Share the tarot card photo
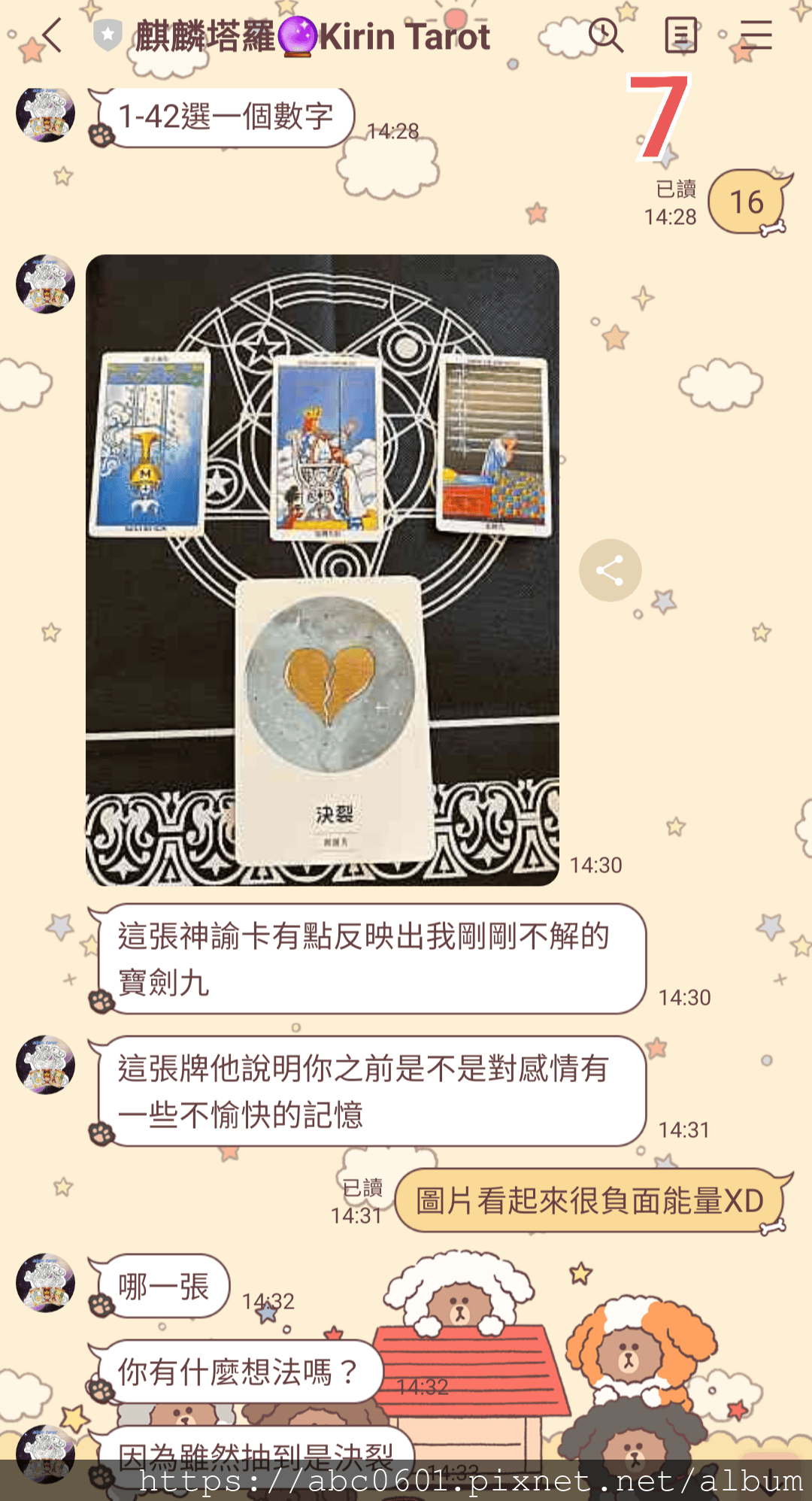 pos(610,570)
